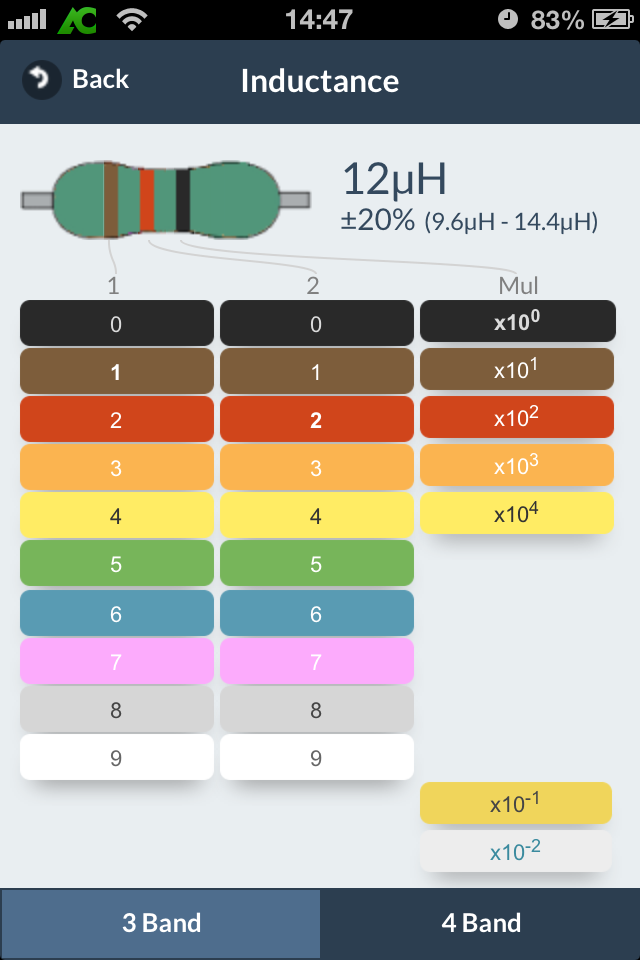This screenshot has height=960, width=640.
Task: Set multiplier to red x10²
Action: point(517,417)
